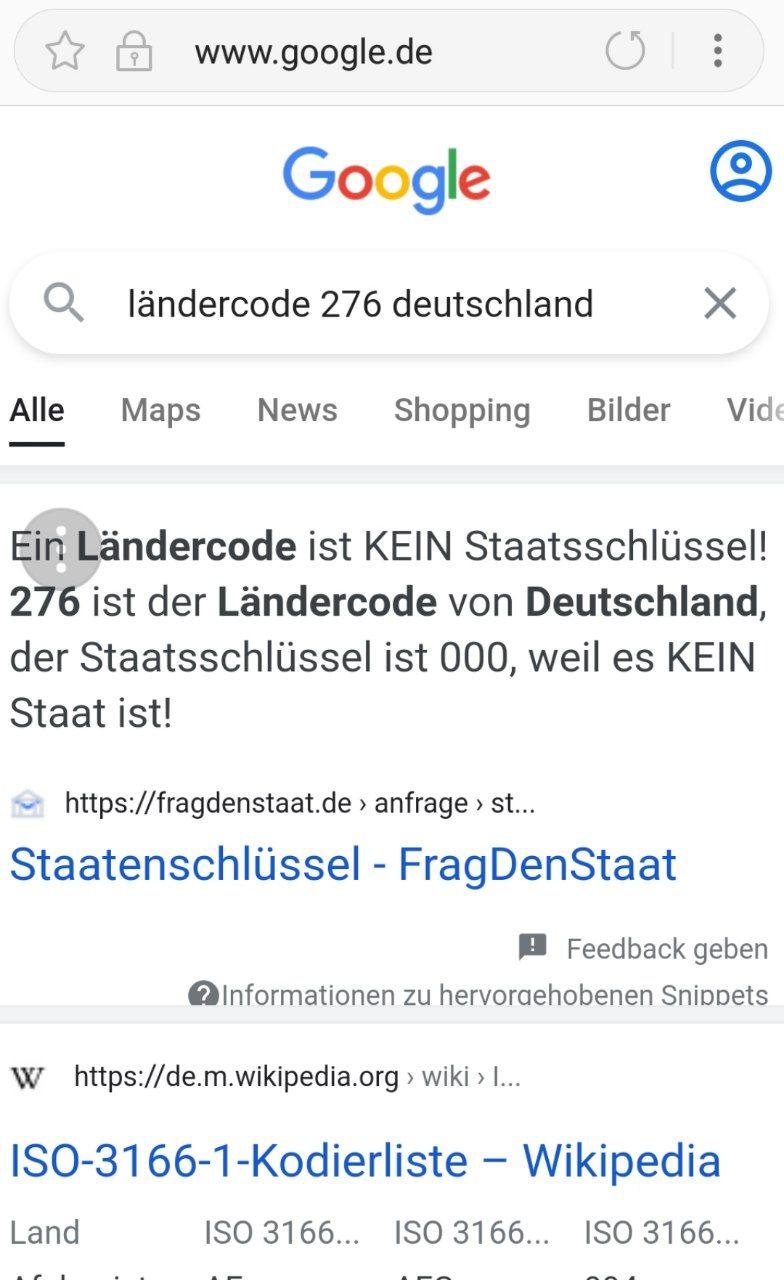Clear the search query text

point(720,303)
